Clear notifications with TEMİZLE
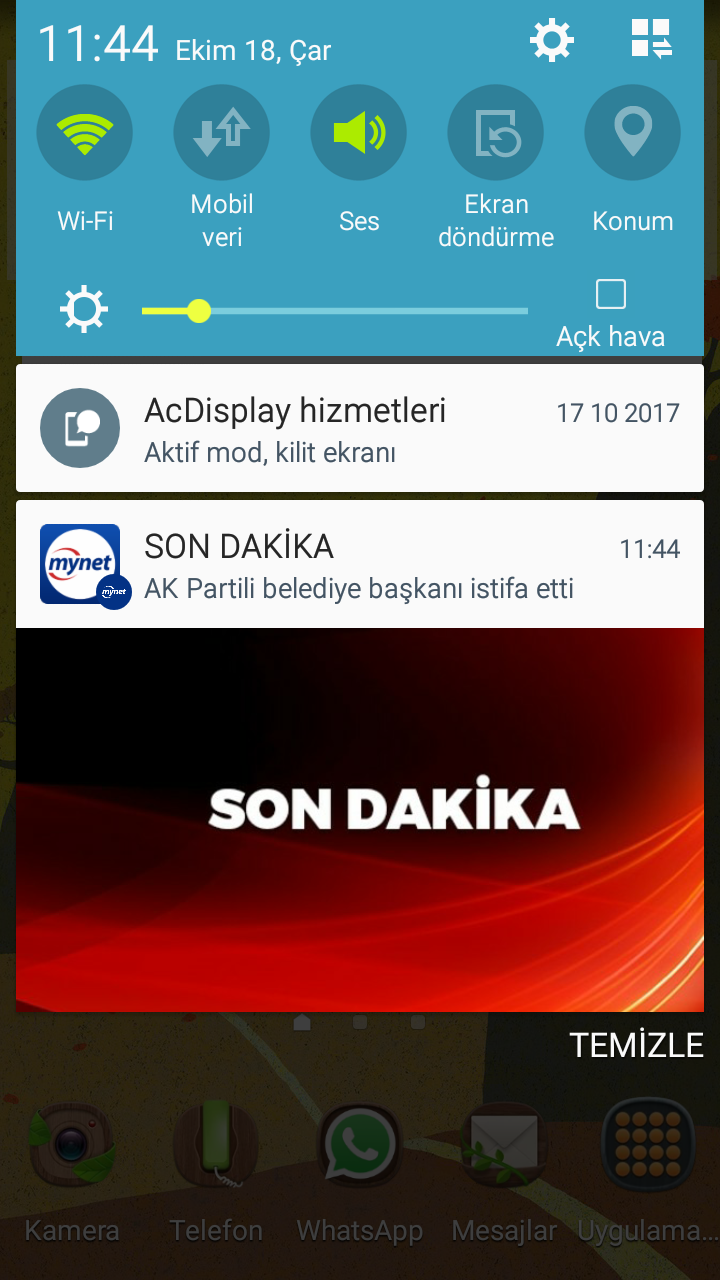720x1280 pixels. (636, 1045)
